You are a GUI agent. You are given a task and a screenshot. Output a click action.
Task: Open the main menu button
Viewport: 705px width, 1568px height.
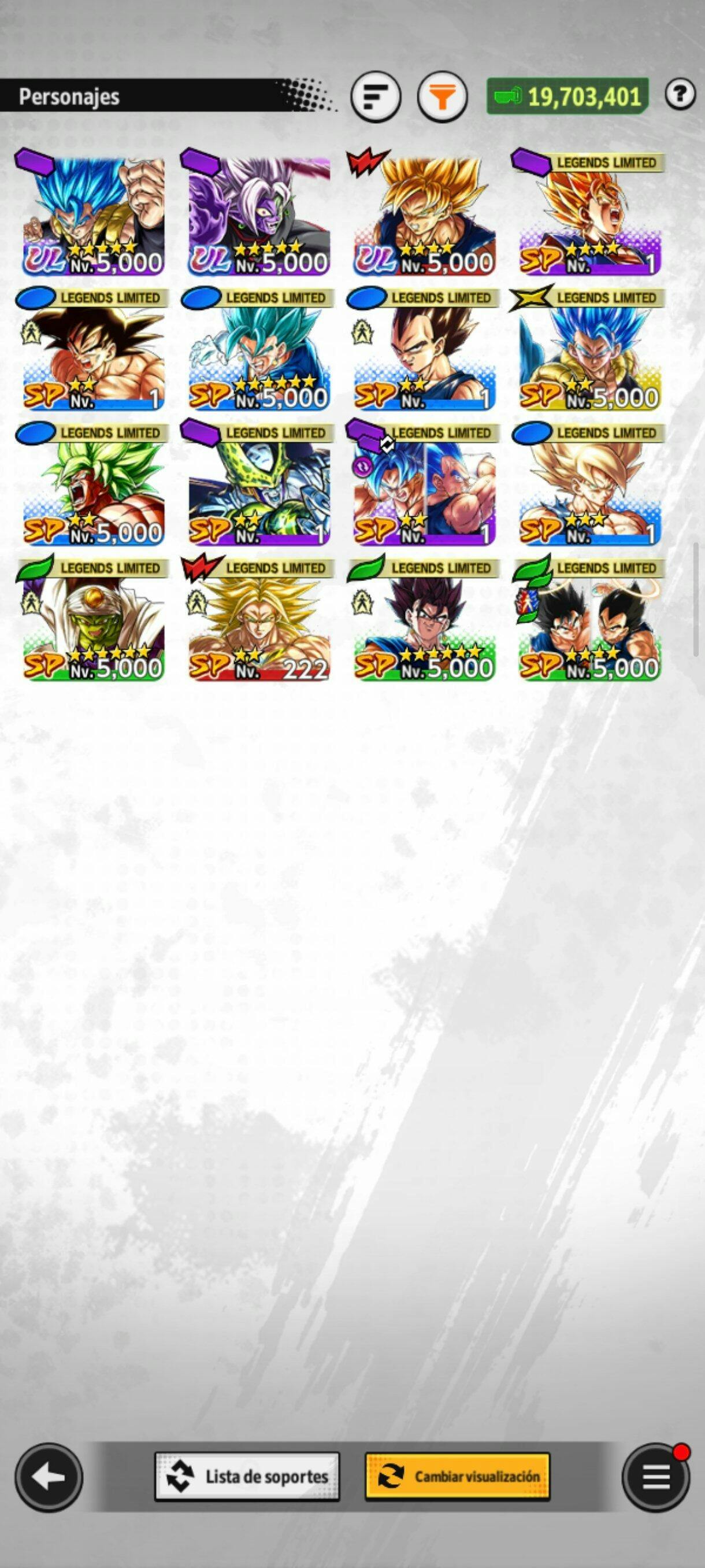656,1476
